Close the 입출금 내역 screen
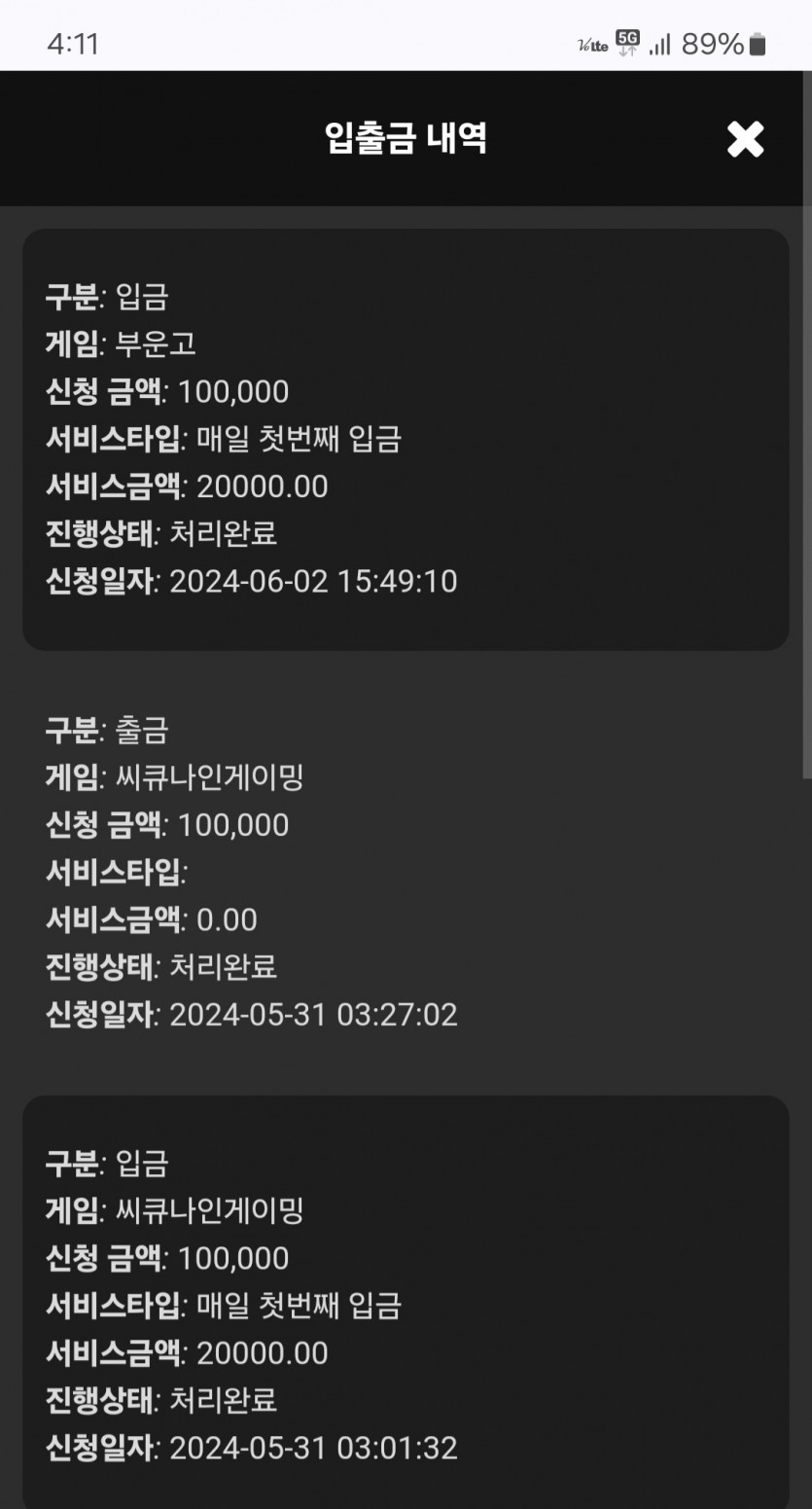The height and width of the screenshot is (1509, 812). click(x=746, y=139)
